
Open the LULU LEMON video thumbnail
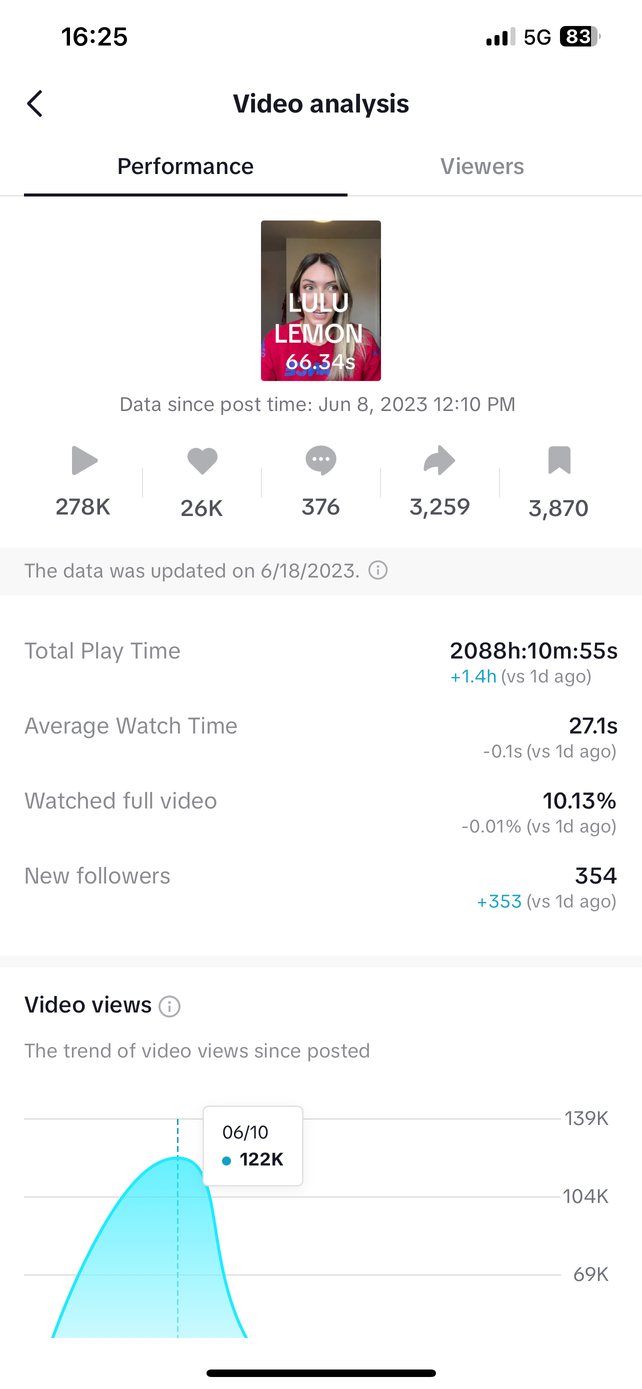pos(321,301)
